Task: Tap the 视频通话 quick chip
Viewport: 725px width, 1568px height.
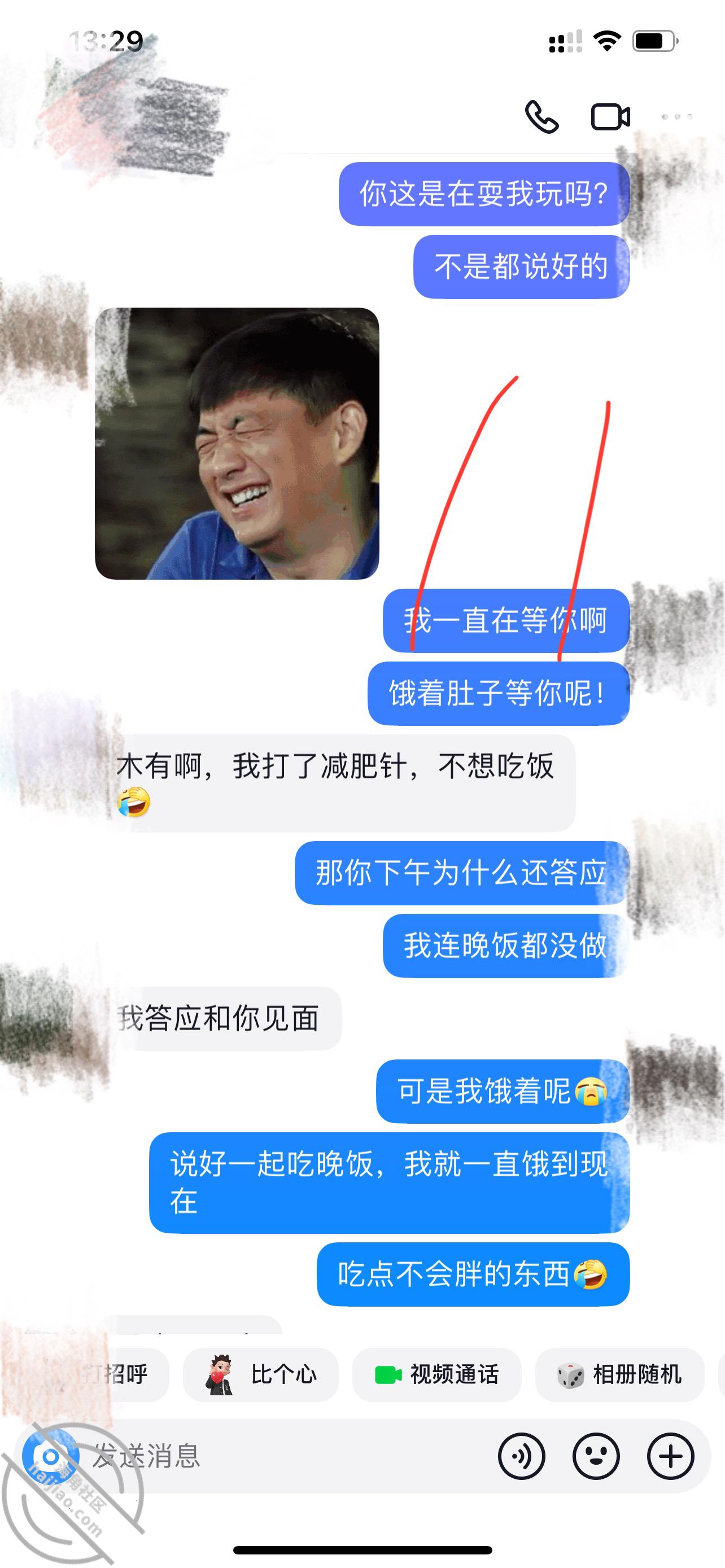Action: (x=436, y=1374)
